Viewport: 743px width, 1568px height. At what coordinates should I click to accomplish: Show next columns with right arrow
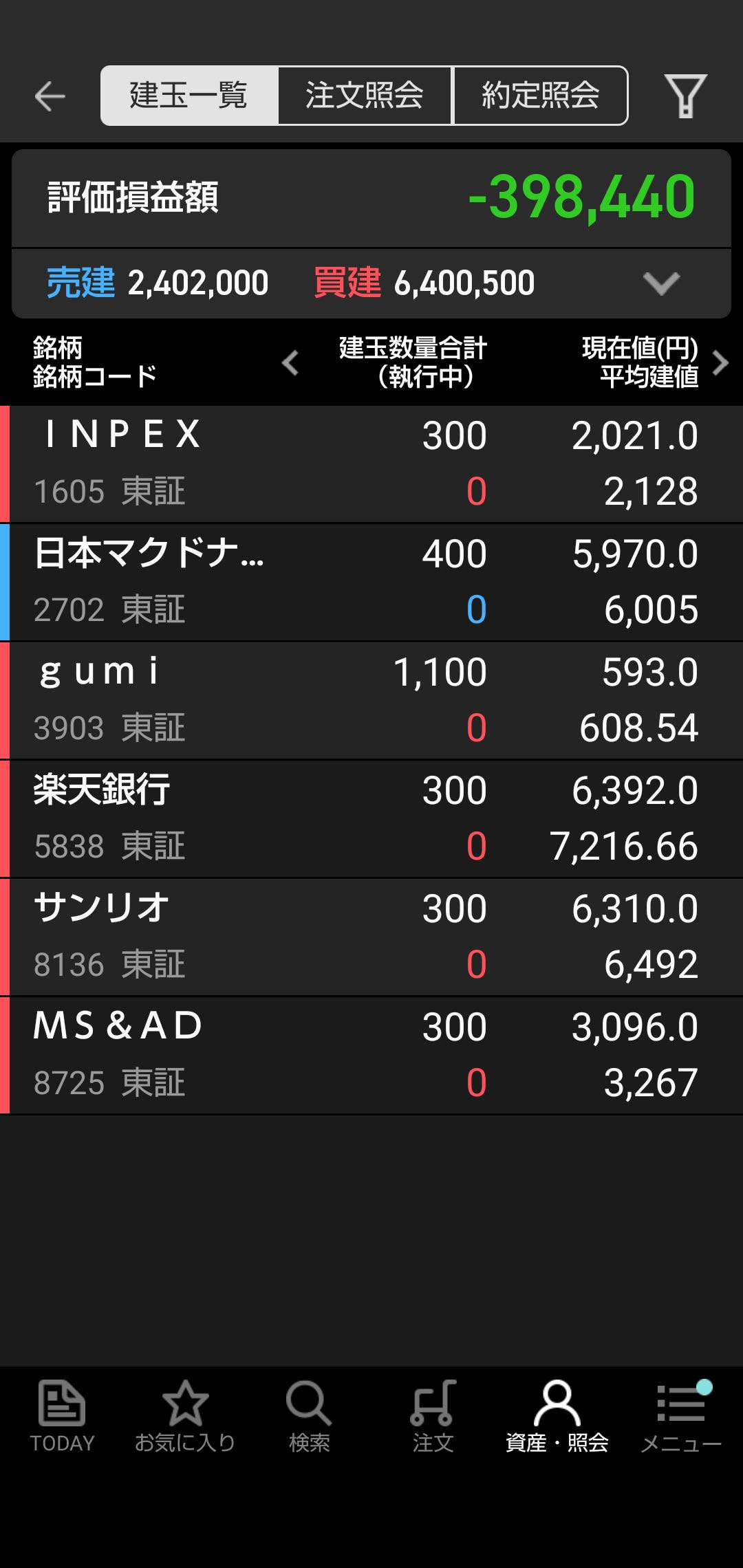tap(720, 362)
